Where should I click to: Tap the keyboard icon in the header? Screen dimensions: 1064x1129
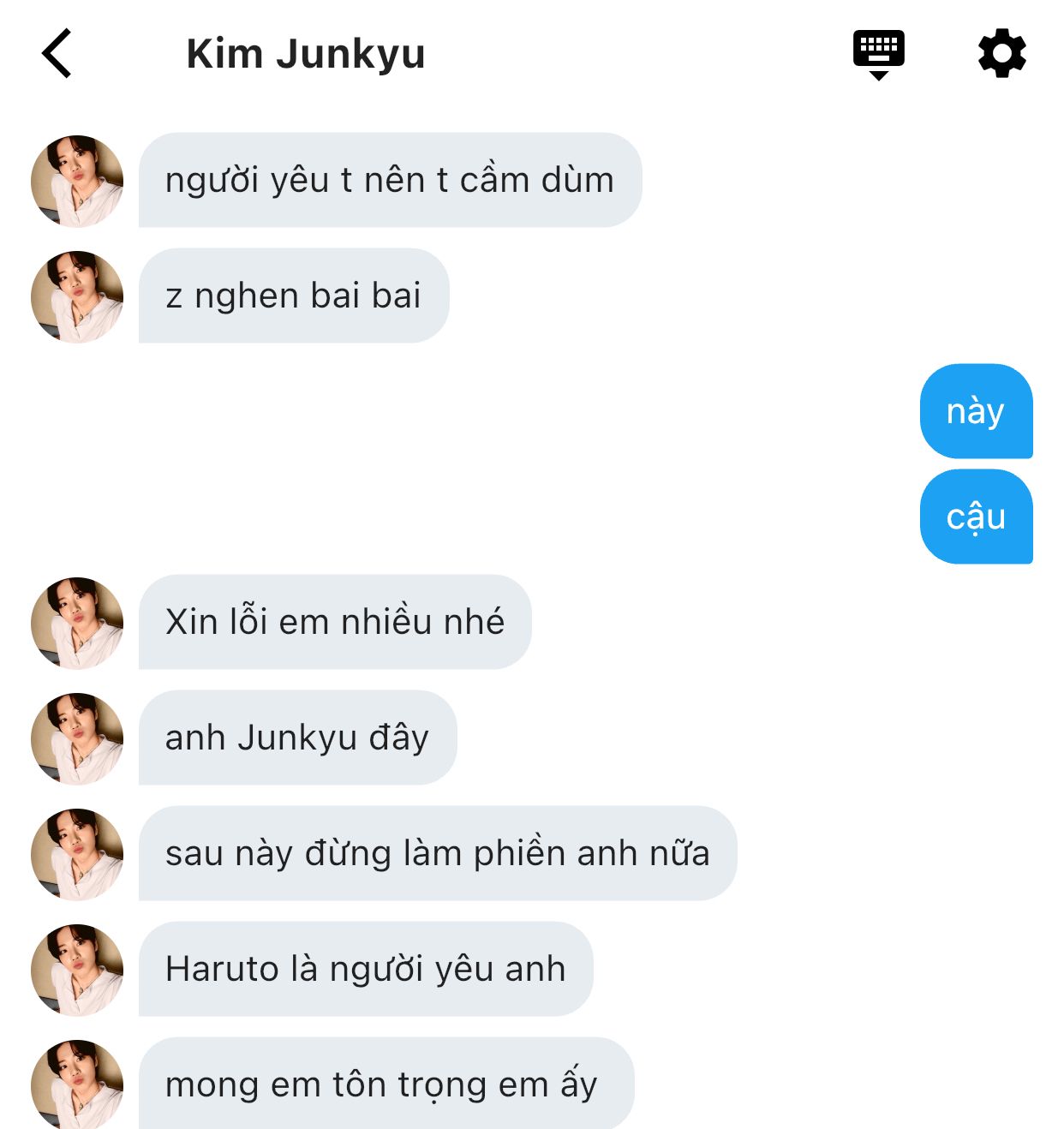878,53
